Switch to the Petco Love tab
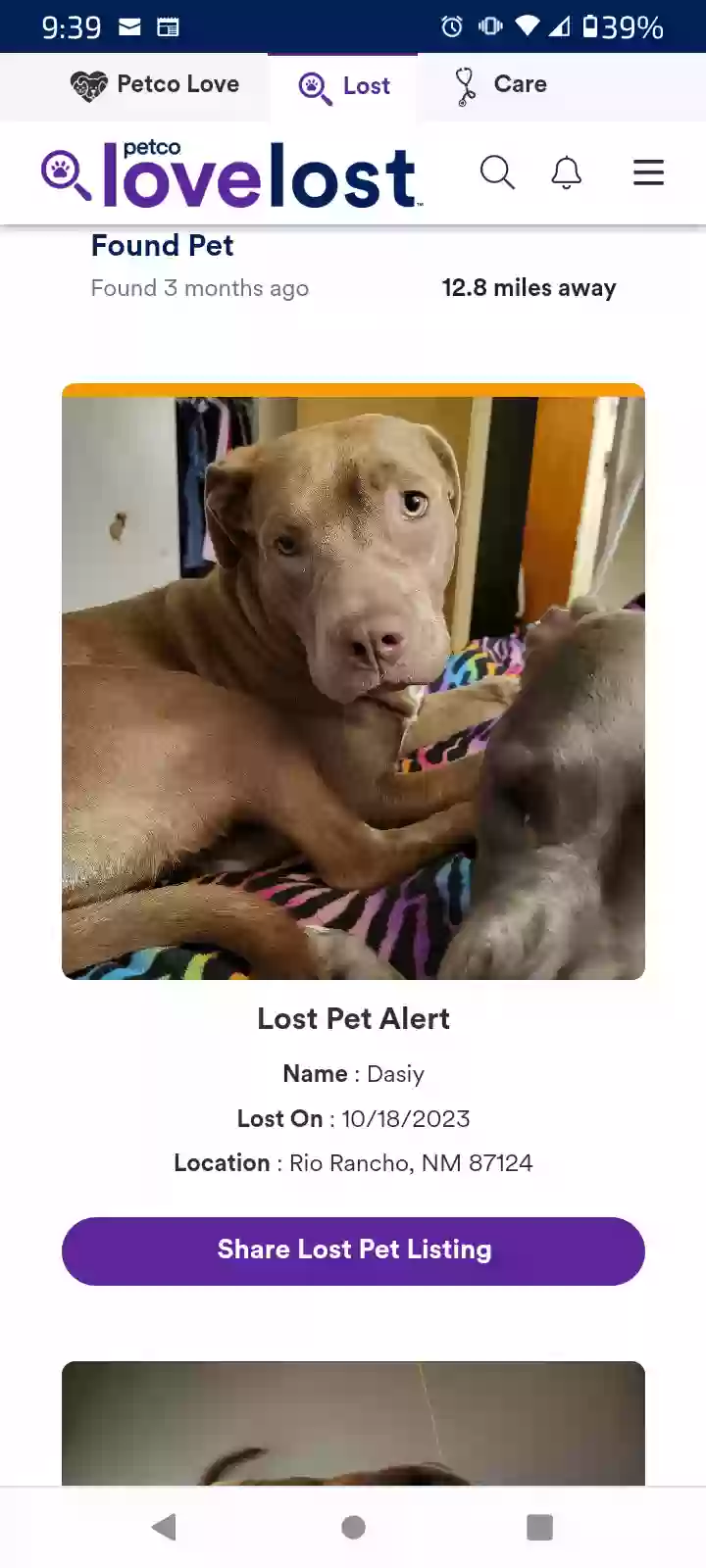The height and width of the screenshot is (1568, 706). coord(155,85)
